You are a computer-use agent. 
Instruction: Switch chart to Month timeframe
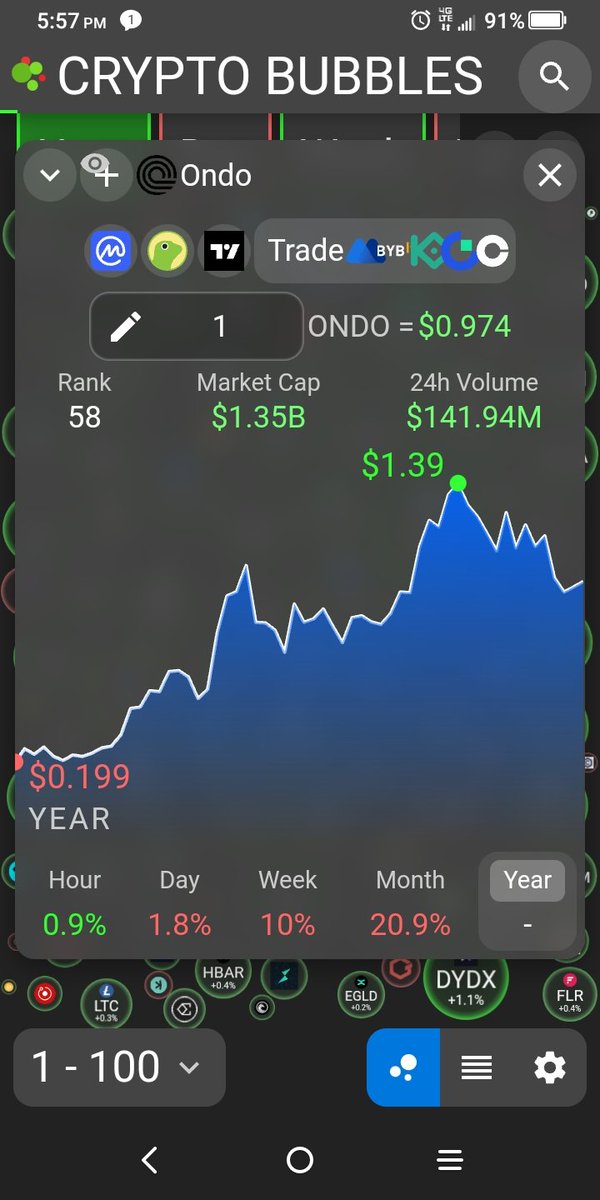pos(410,903)
